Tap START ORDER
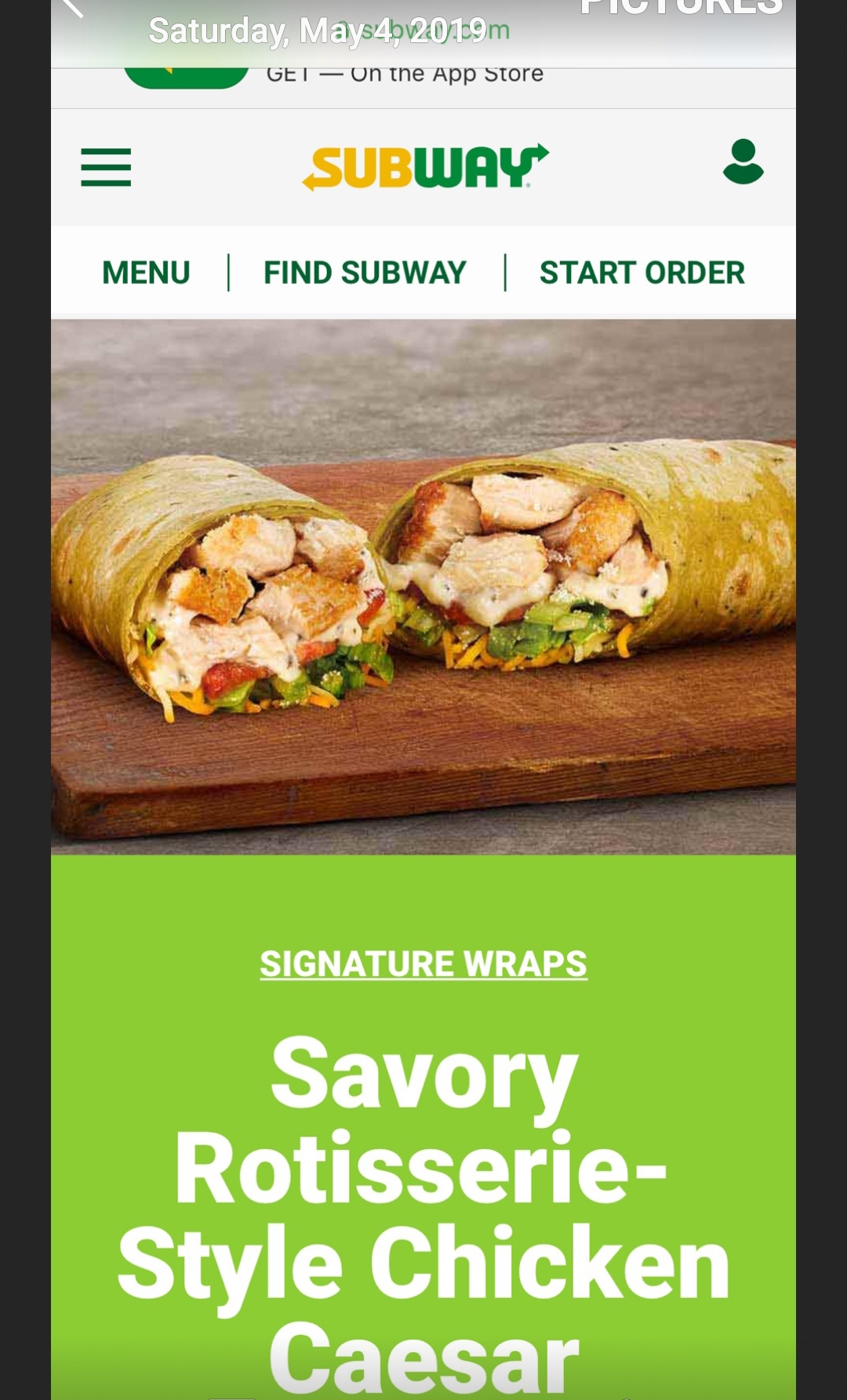 point(642,273)
